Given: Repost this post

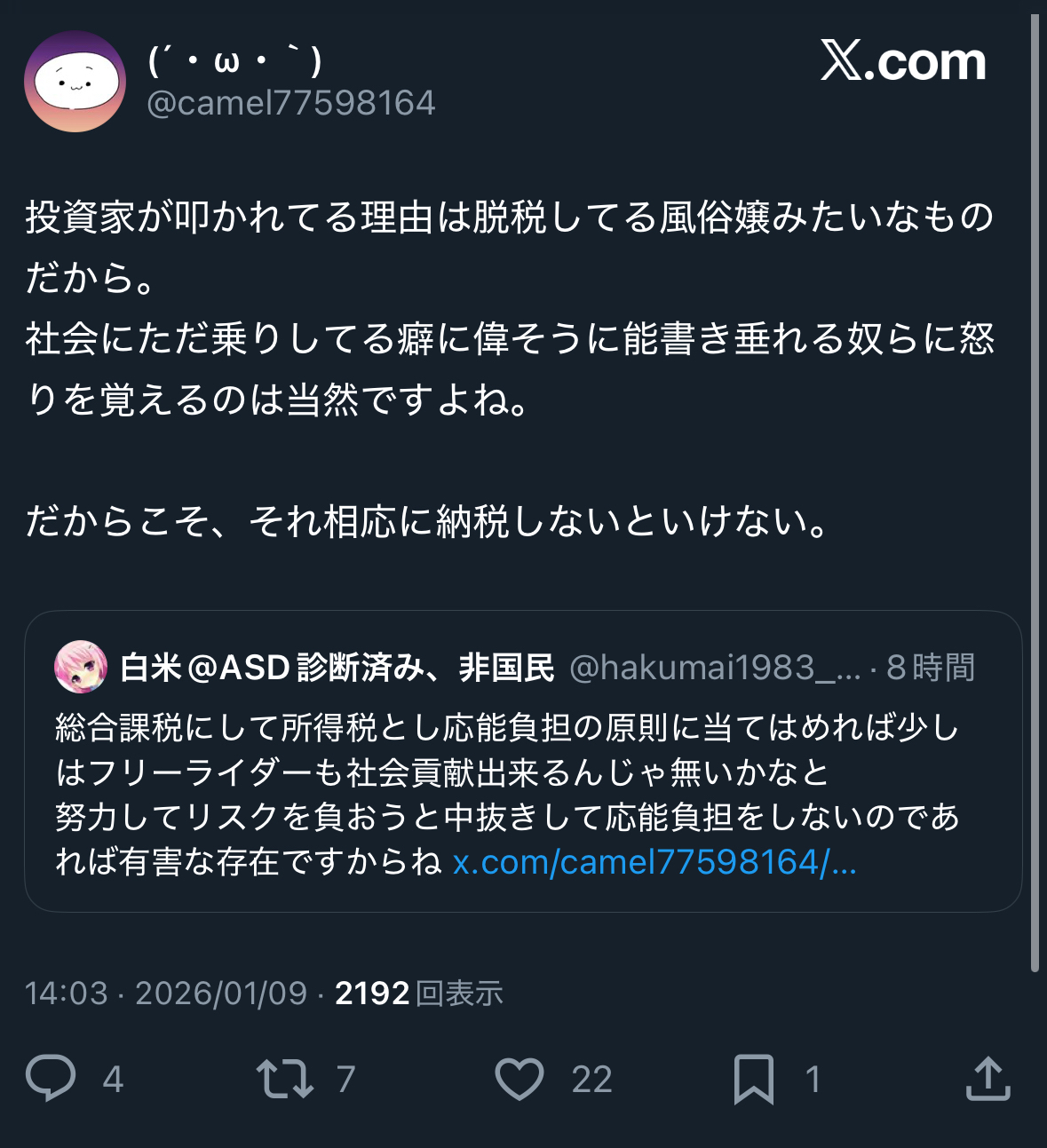Looking at the screenshot, I should click(x=284, y=1078).
